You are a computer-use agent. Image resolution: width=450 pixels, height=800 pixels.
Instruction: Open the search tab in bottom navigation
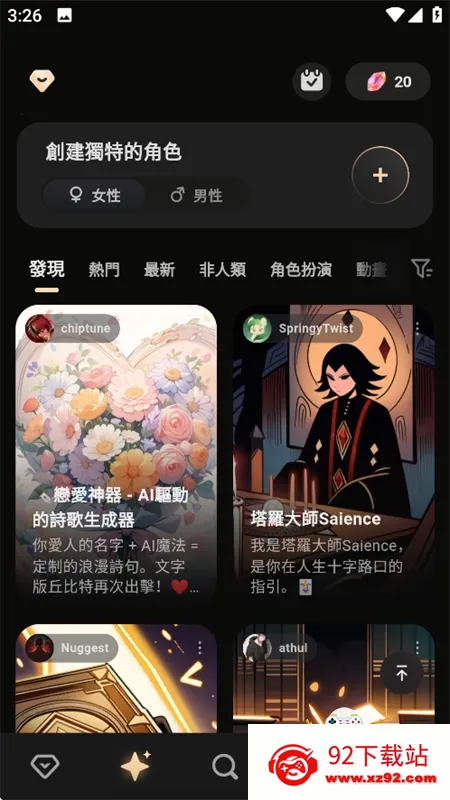click(x=224, y=766)
